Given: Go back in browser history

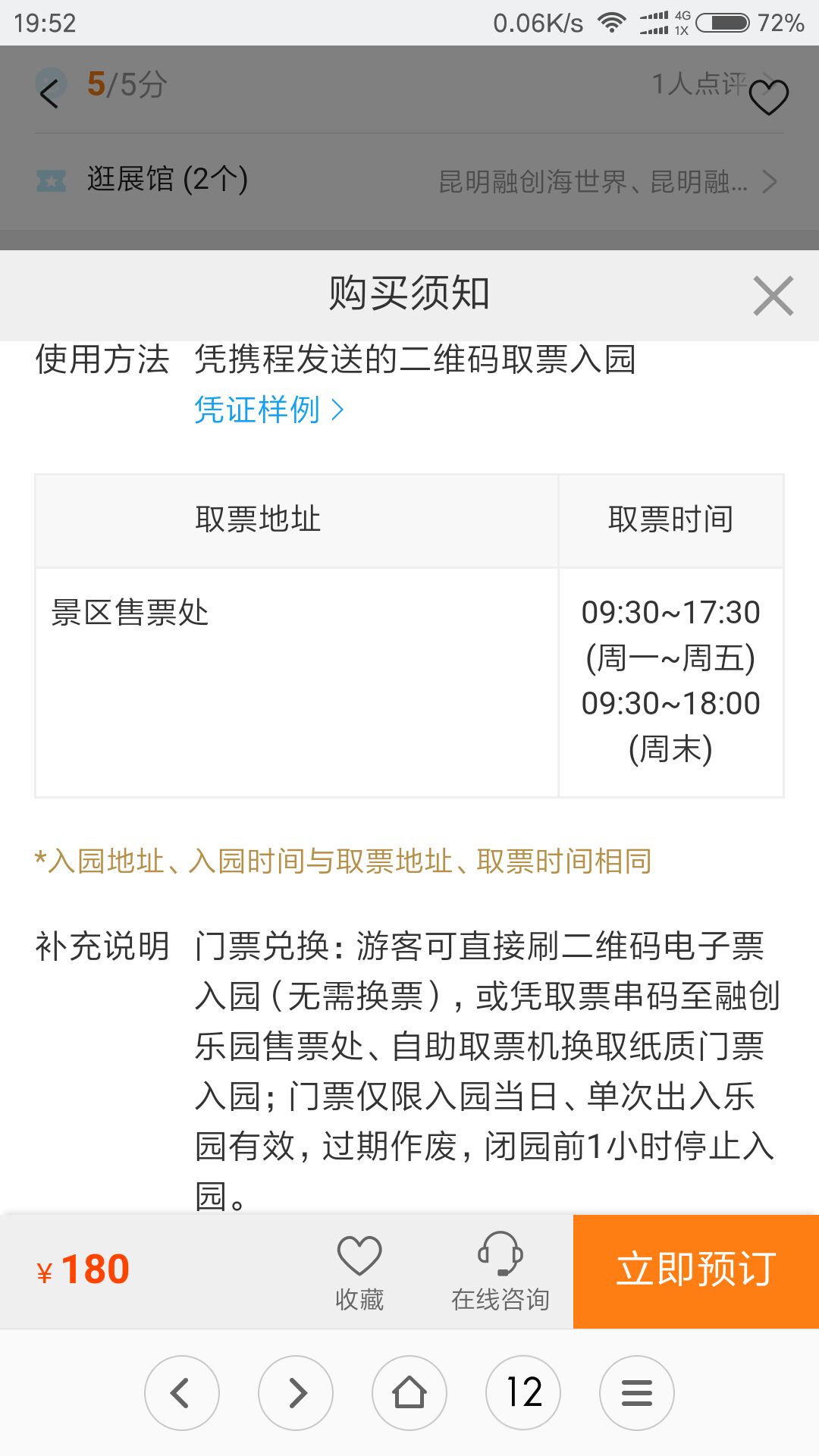Looking at the screenshot, I should coord(182,1393).
